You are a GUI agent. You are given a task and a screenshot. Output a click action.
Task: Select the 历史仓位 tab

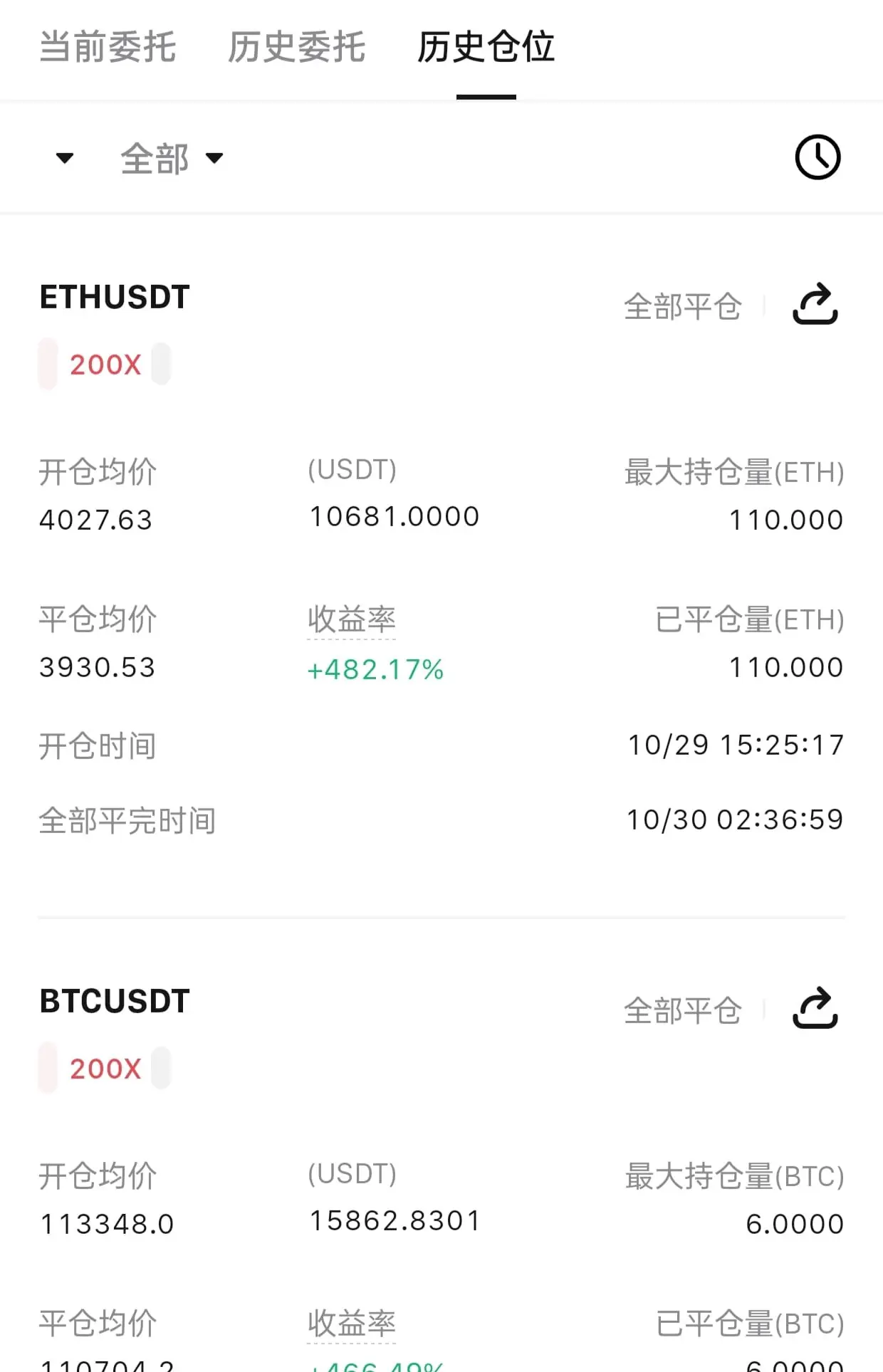coord(486,48)
